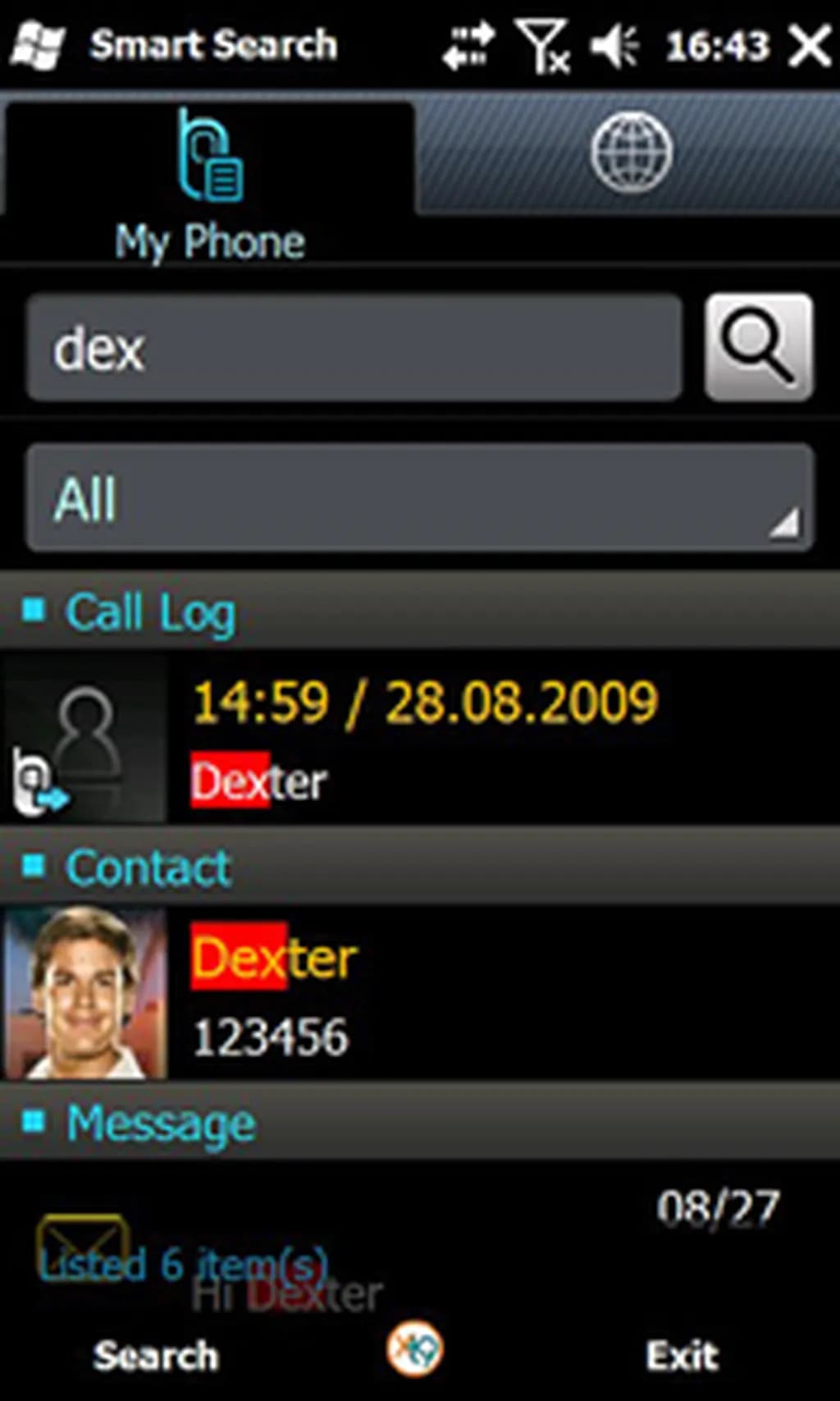This screenshot has height=1401, width=840.
Task: Open the Dexter call log entry
Action: pos(420,739)
